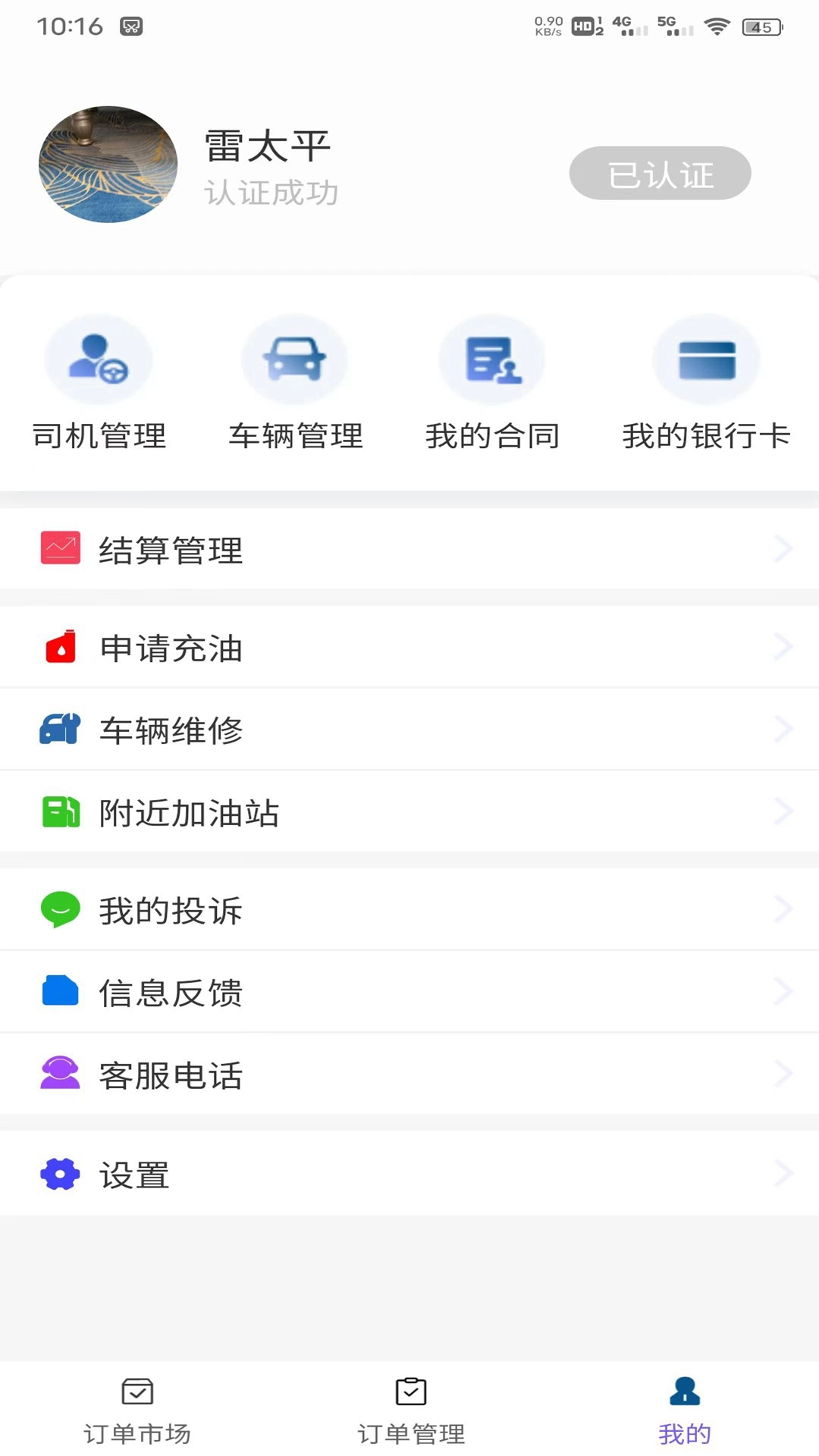Screen dimensions: 819x1456
Task: Open the 设置 settings gear
Action: coord(60,1174)
